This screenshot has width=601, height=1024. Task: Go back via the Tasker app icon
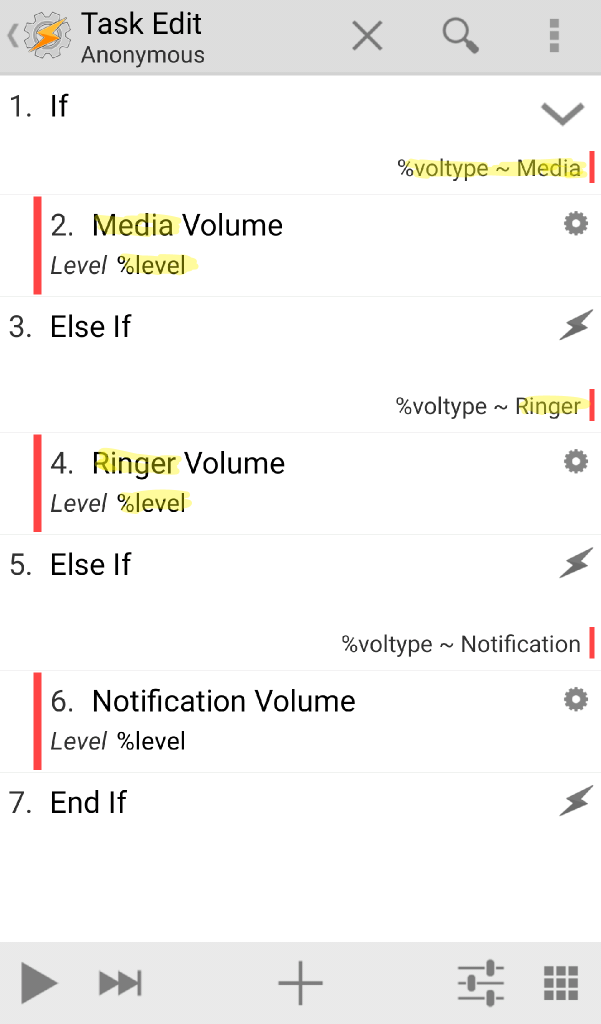[41, 36]
